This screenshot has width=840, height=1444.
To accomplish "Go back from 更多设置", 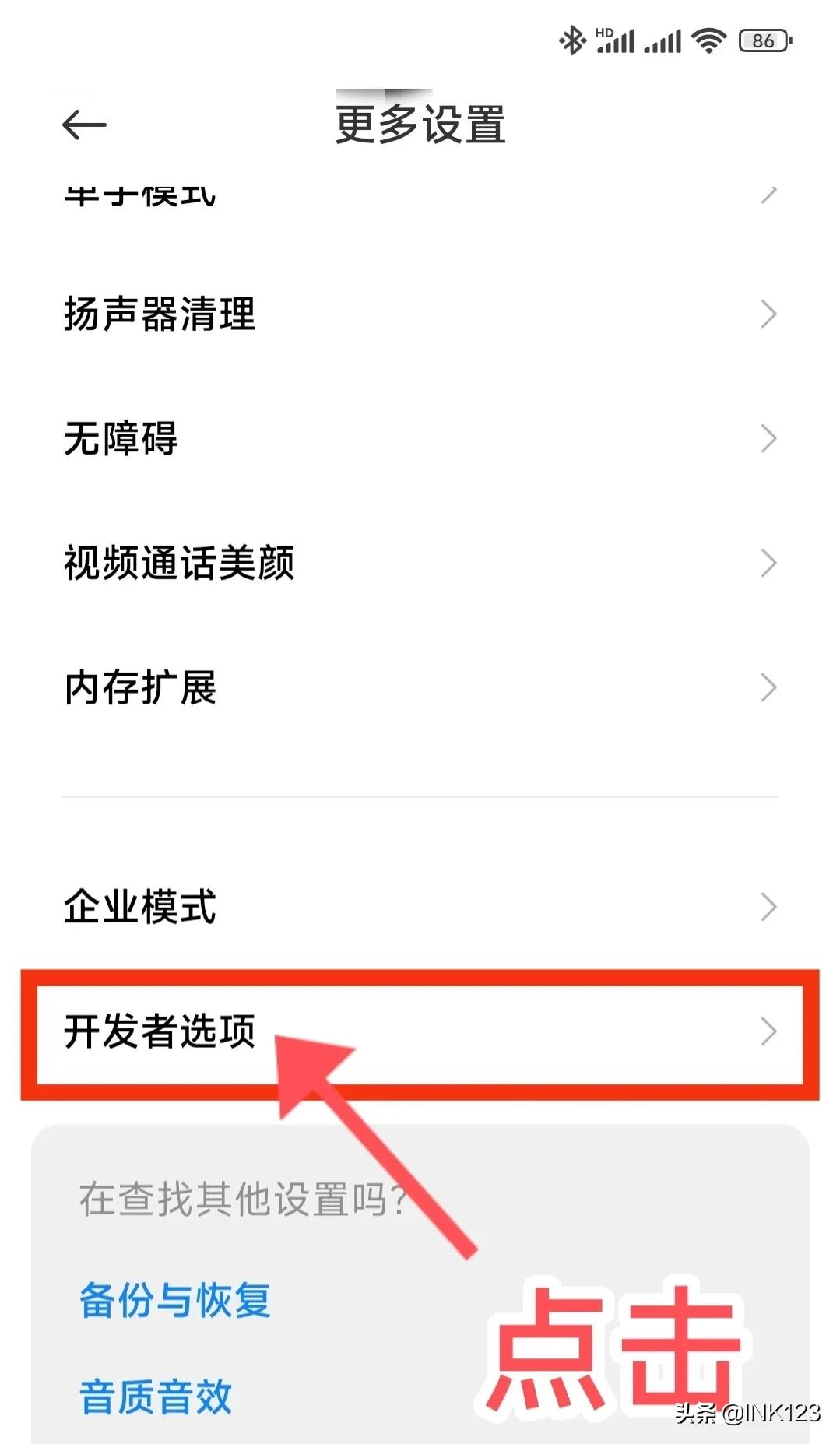I will click(x=84, y=125).
